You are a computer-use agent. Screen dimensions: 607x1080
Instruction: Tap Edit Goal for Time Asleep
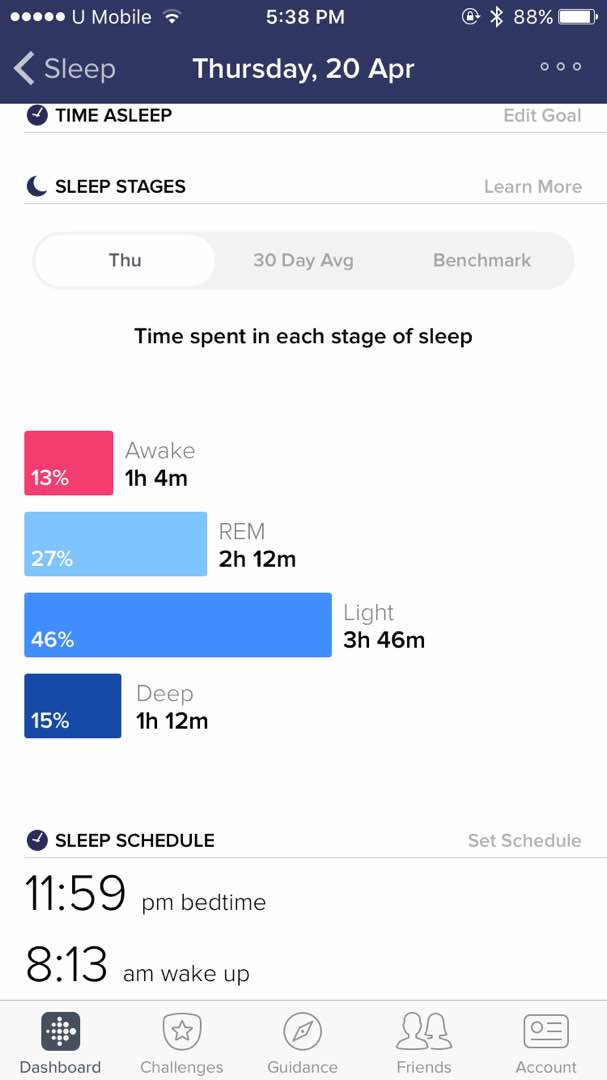542,115
